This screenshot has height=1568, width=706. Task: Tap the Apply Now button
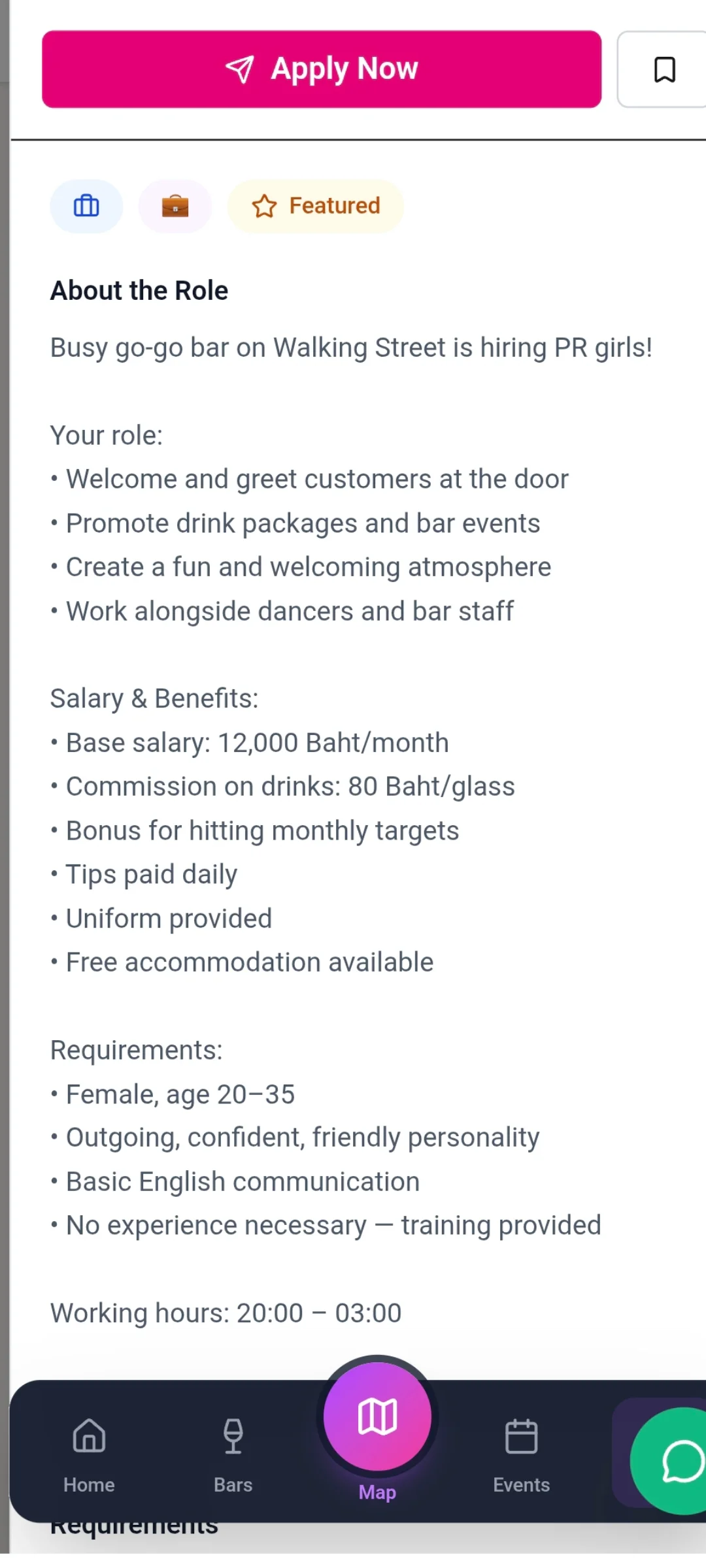tap(322, 69)
